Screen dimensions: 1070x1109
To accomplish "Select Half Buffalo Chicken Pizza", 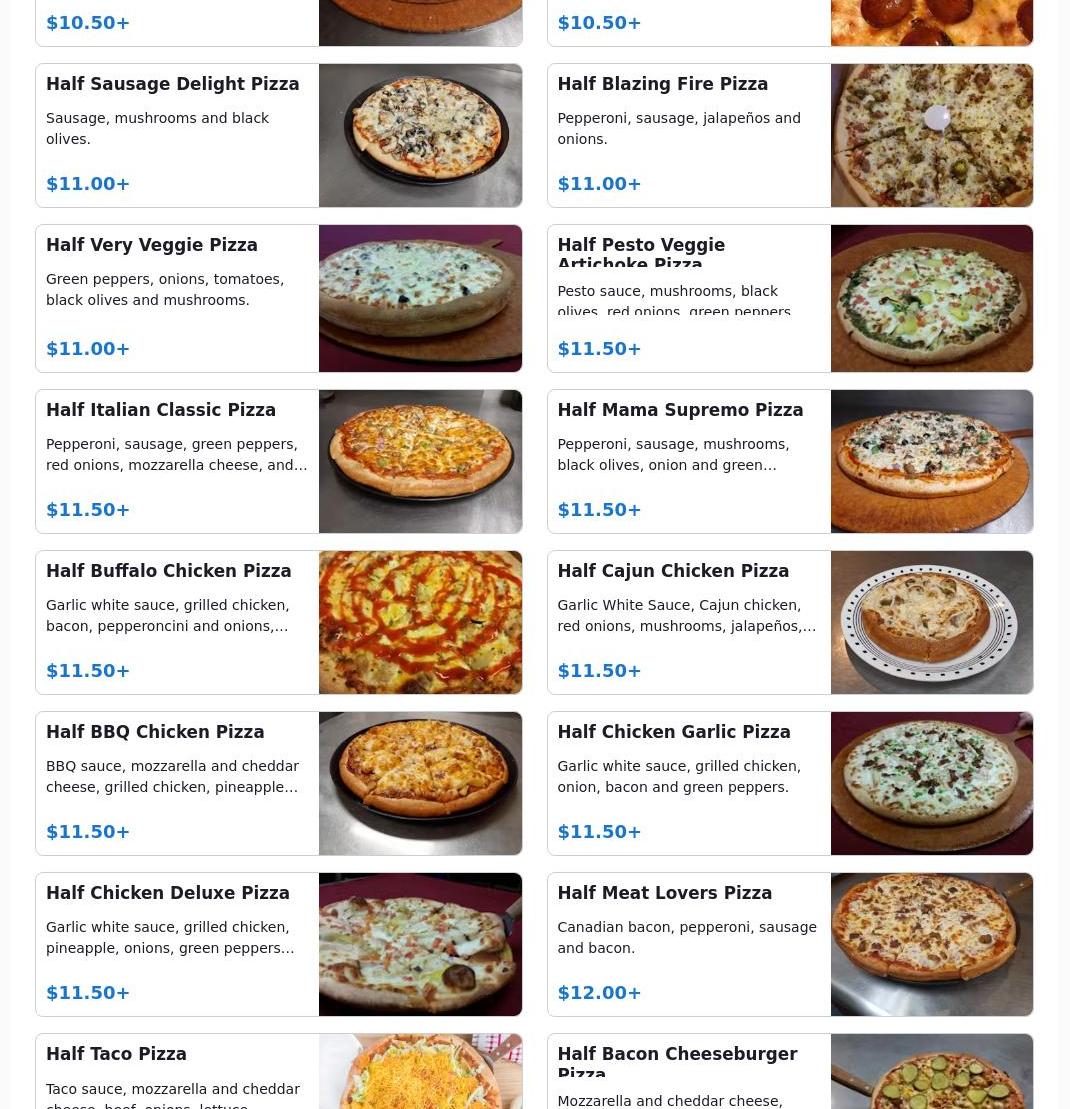I will [278, 622].
